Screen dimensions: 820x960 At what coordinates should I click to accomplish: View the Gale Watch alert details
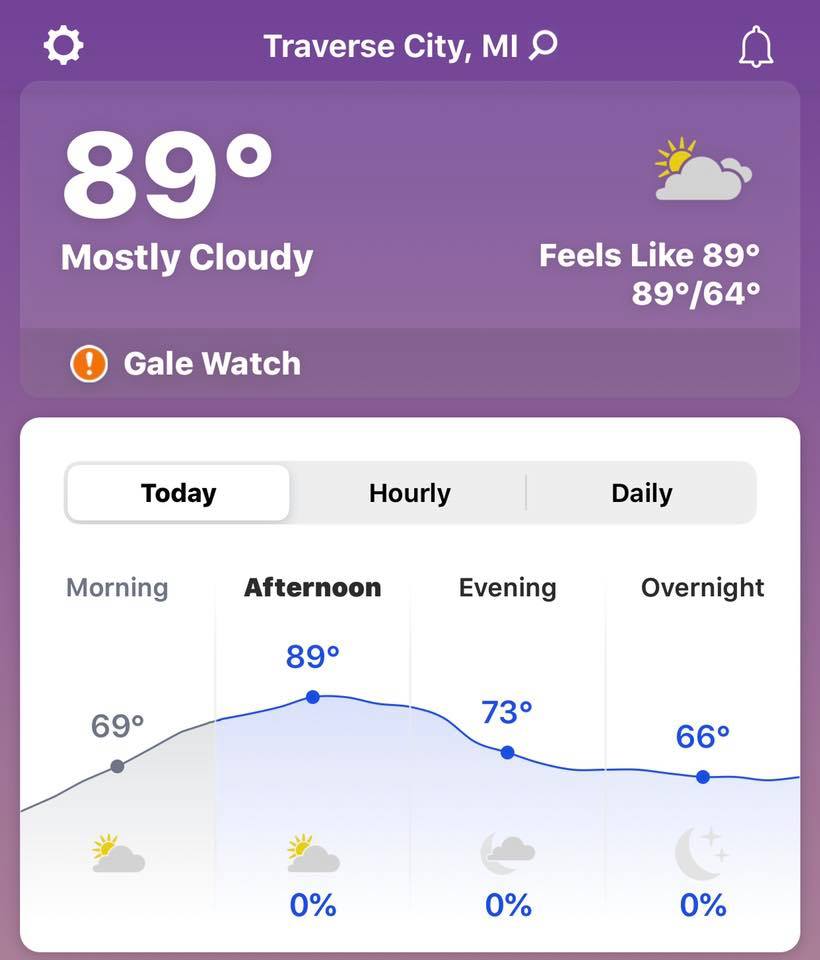[x=210, y=363]
